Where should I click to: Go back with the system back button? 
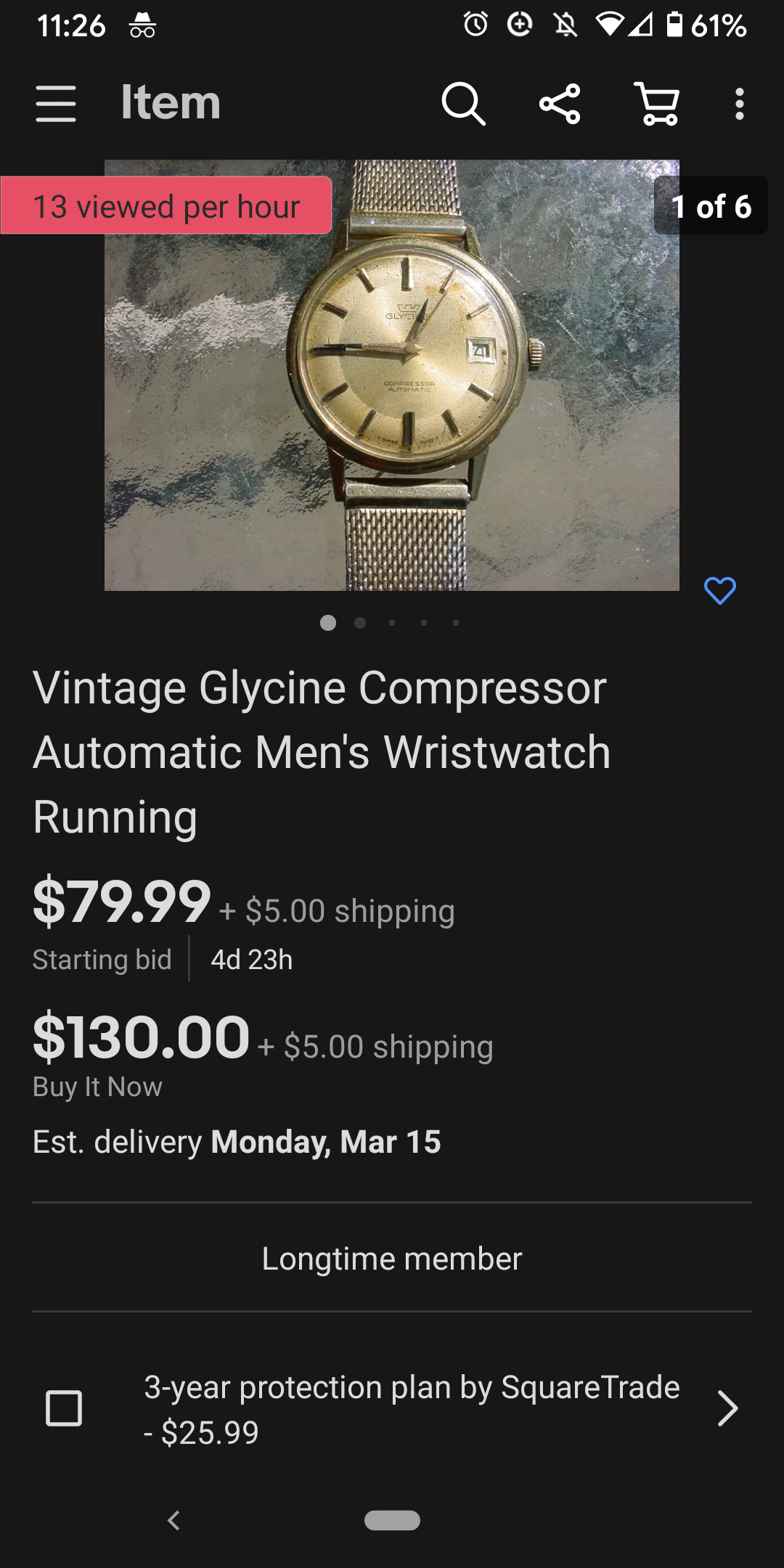173,1520
